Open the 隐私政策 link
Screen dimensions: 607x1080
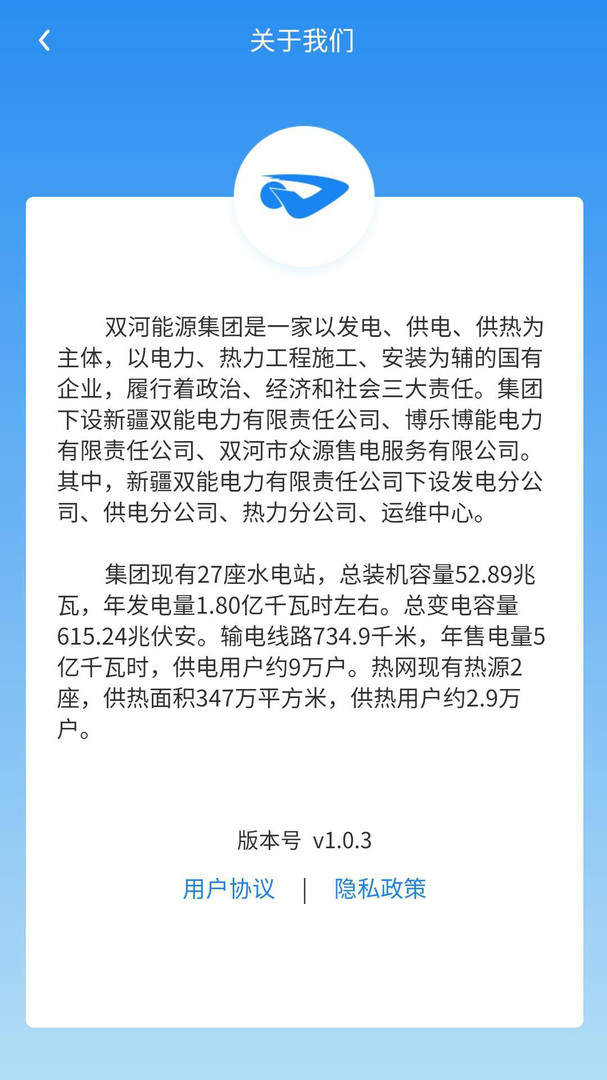pyautogui.click(x=380, y=889)
